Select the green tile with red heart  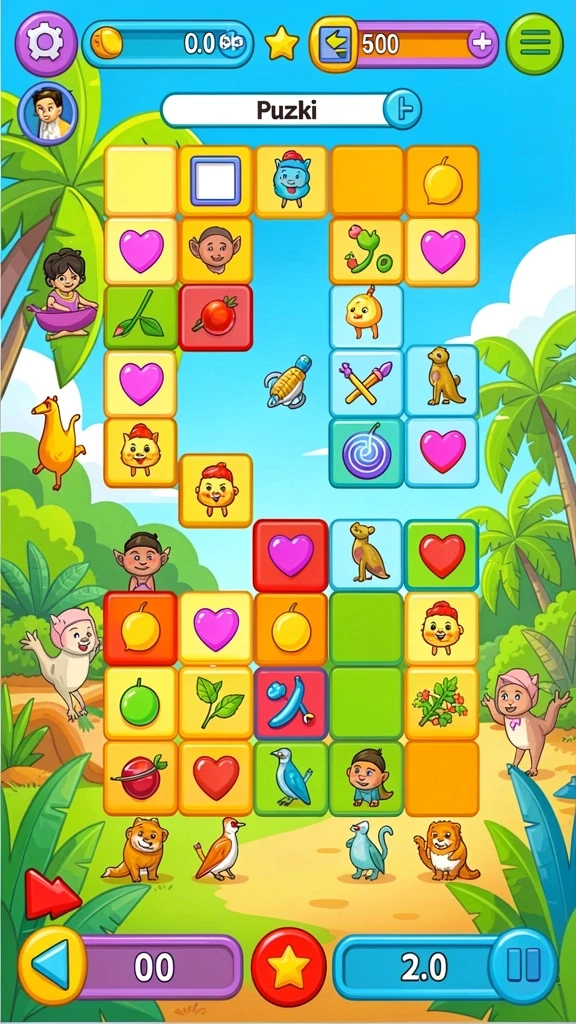(442, 556)
